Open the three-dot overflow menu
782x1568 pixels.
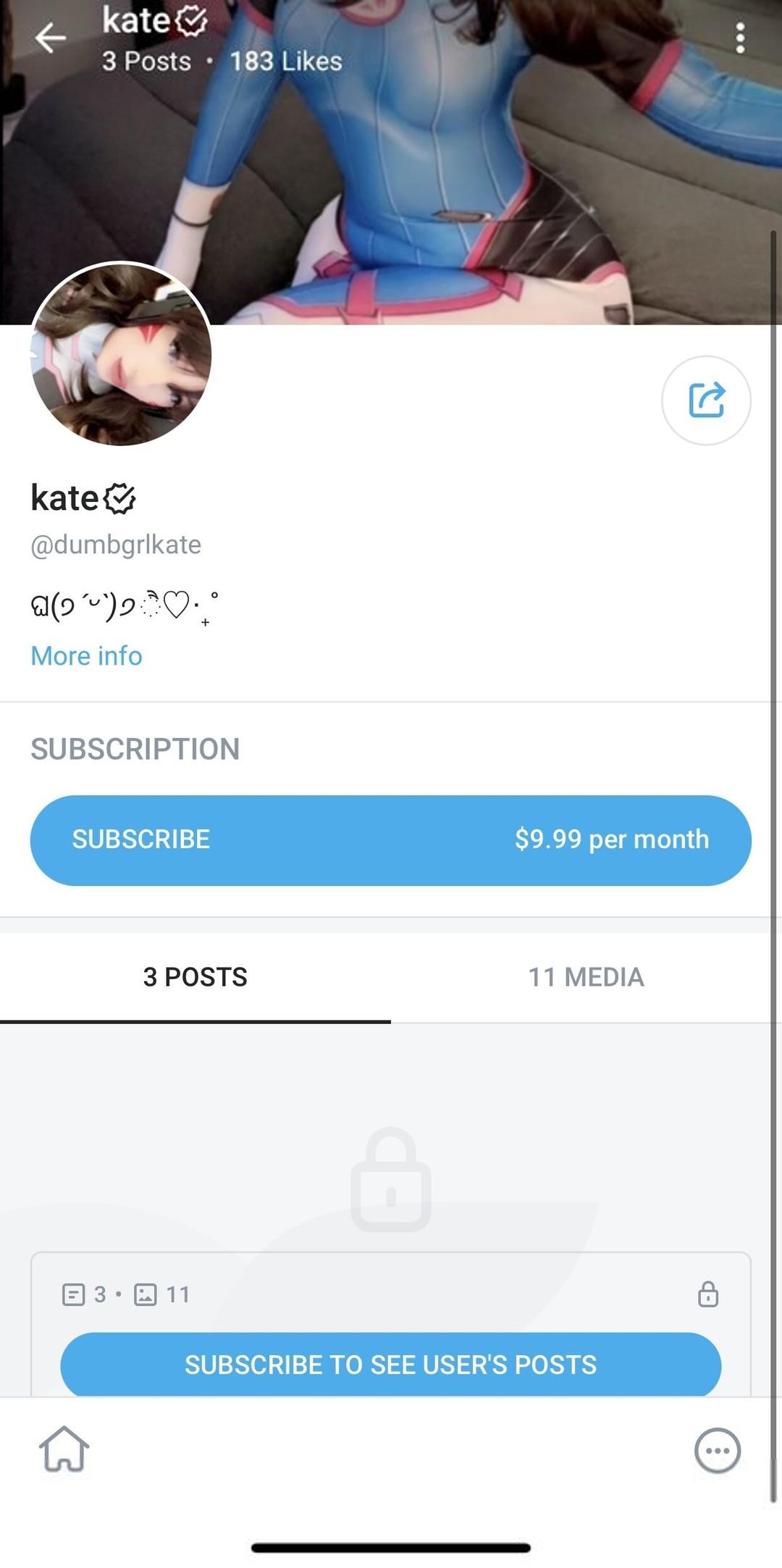739,38
